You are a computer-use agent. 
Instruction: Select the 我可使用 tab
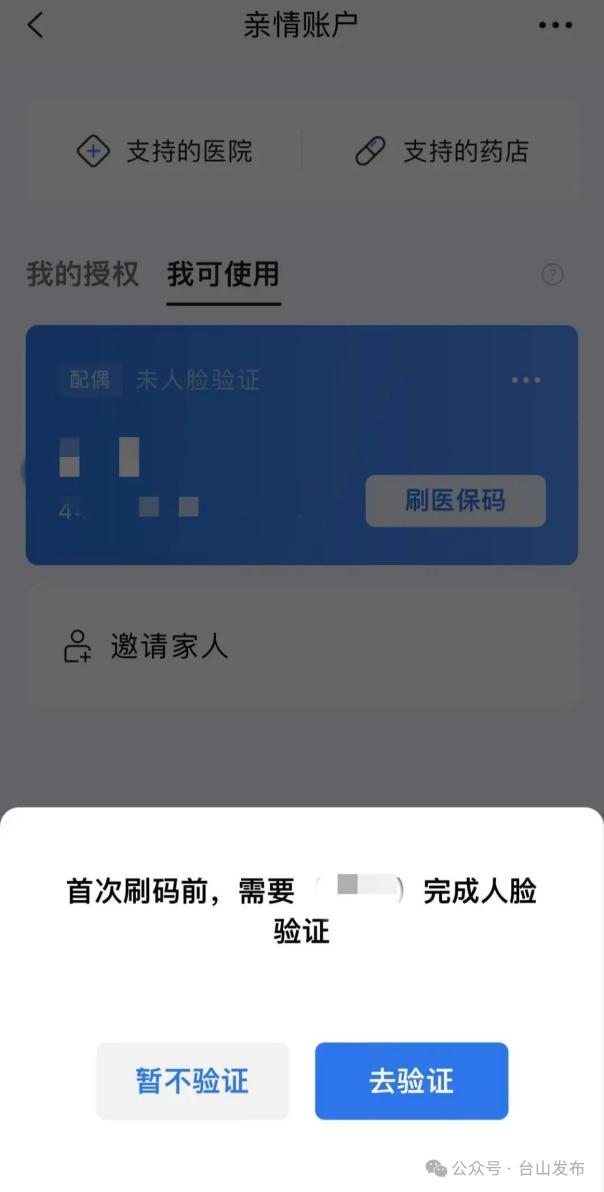point(223,274)
